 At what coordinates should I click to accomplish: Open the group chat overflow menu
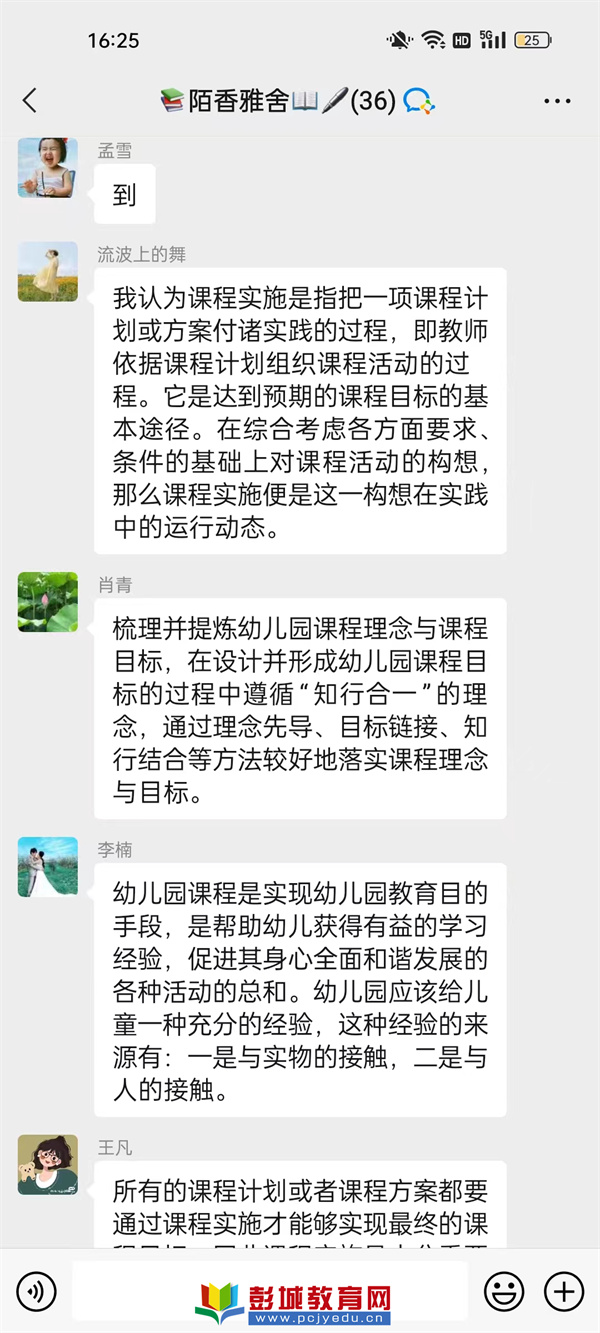[x=556, y=101]
